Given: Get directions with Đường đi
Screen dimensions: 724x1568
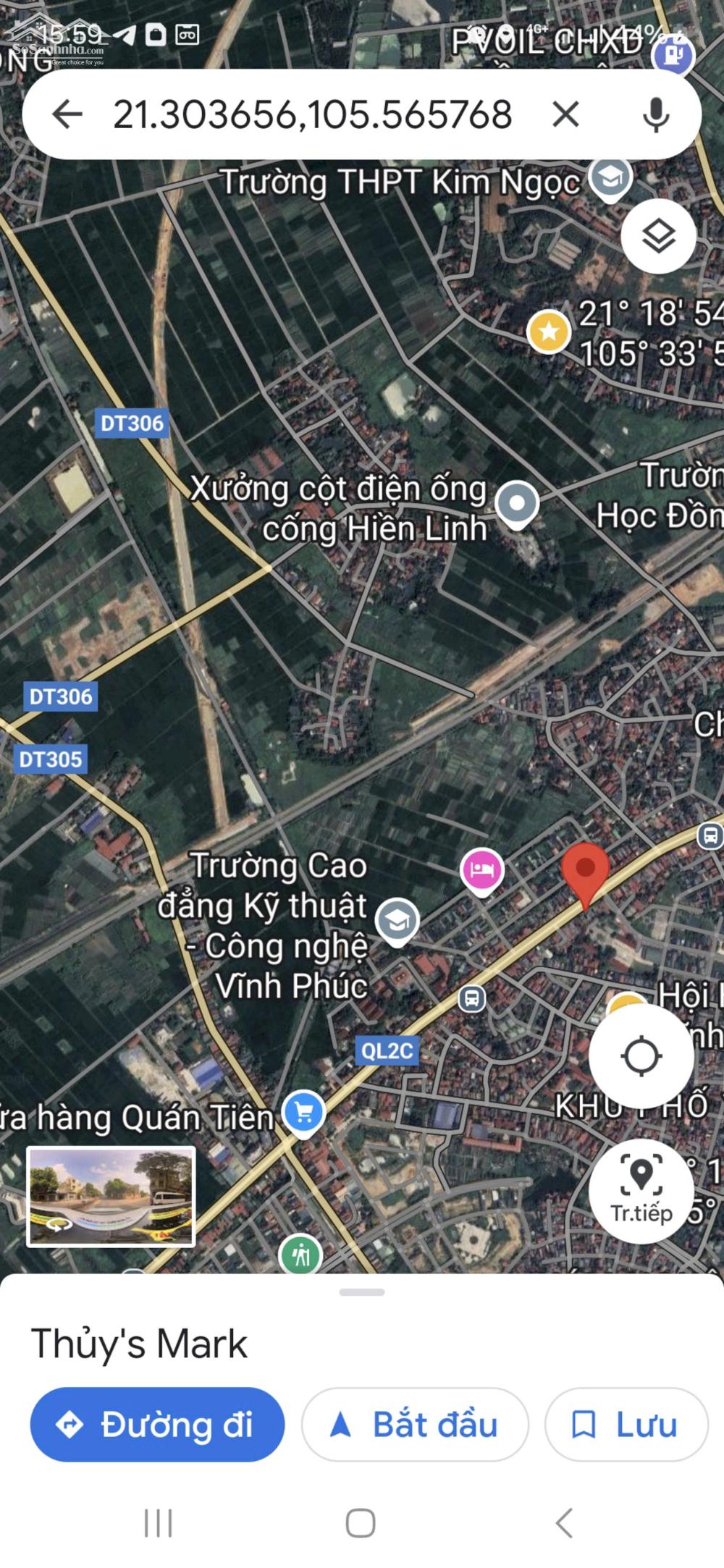Looking at the screenshot, I should (157, 1425).
